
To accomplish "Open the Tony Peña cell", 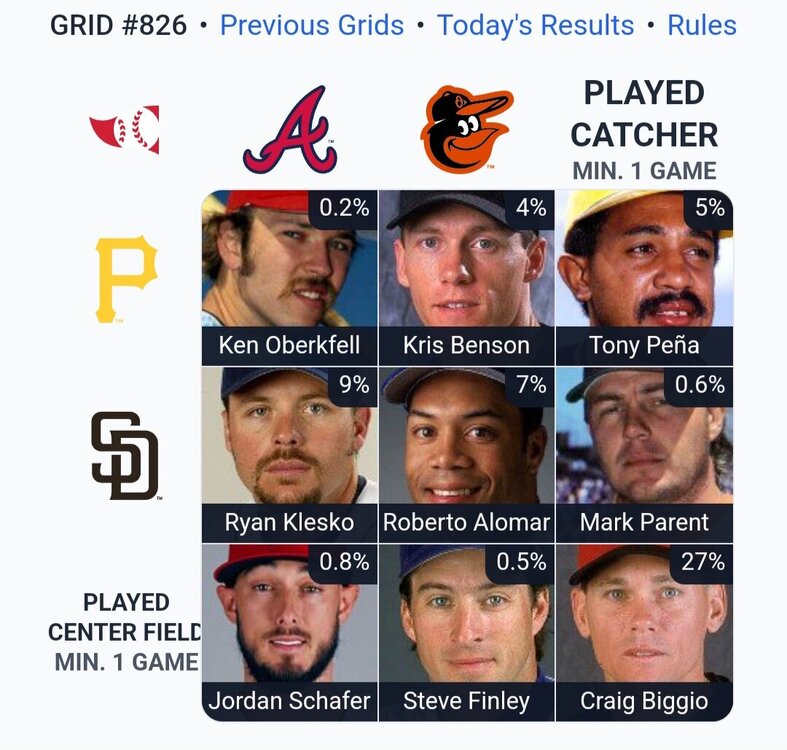I will coord(644,278).
